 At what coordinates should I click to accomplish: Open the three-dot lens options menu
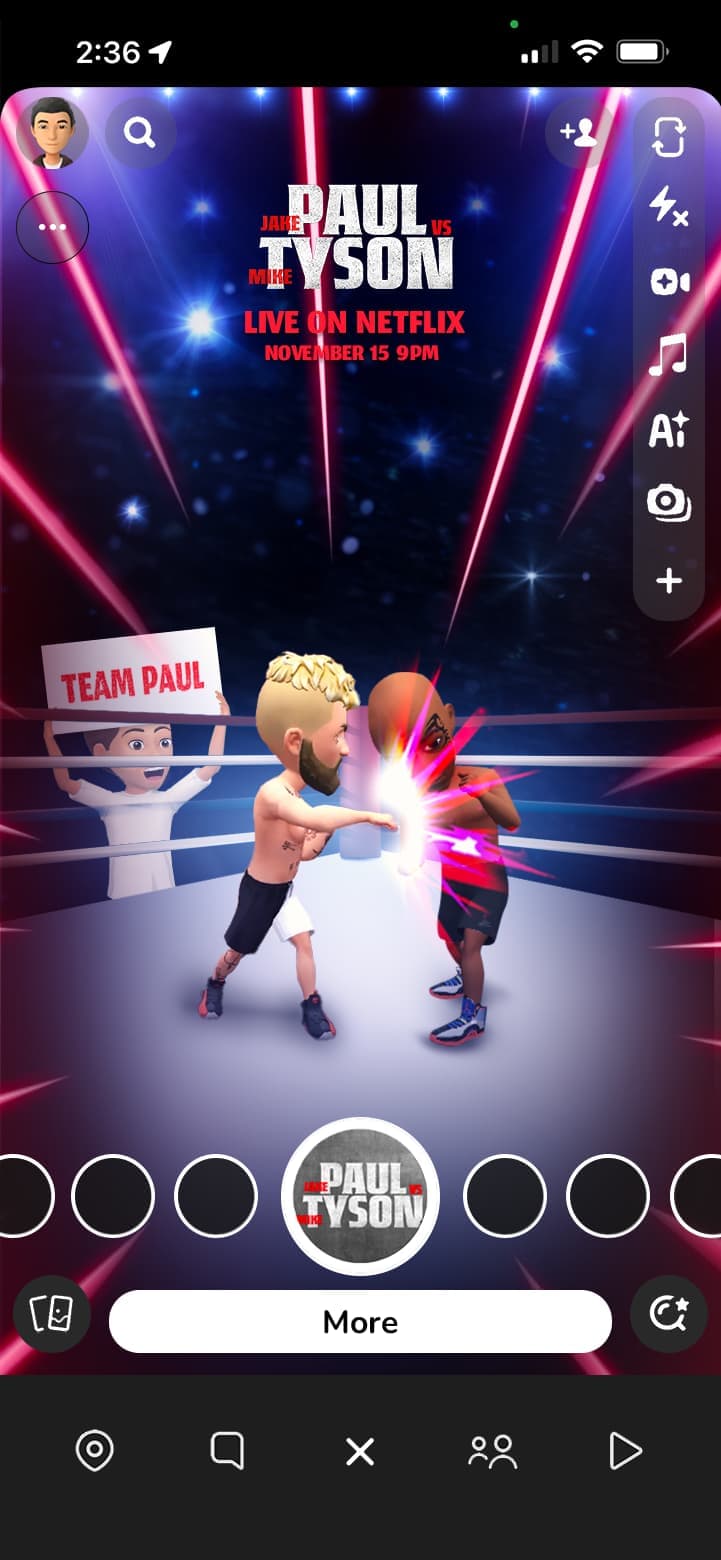[x=52, y=227]
